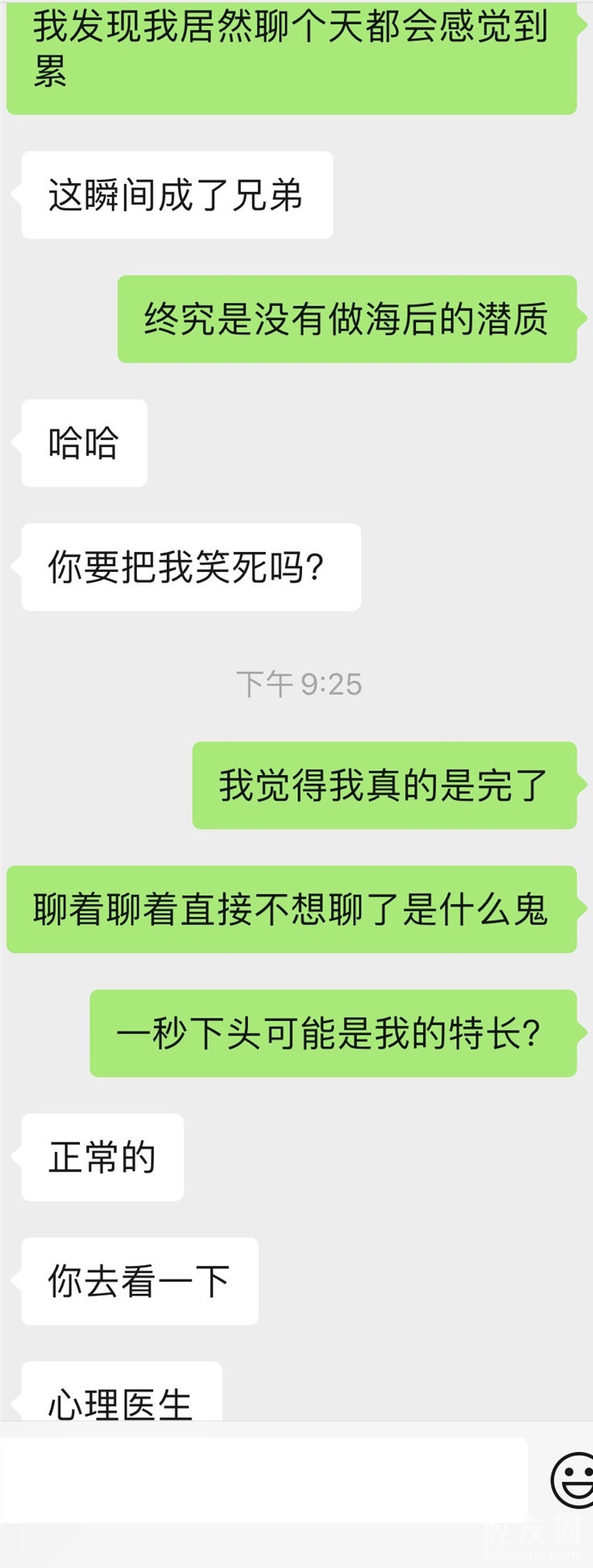Open the emoji picker
Image resolution: width=593 pixels, height=1568 pixels.
573,1479
